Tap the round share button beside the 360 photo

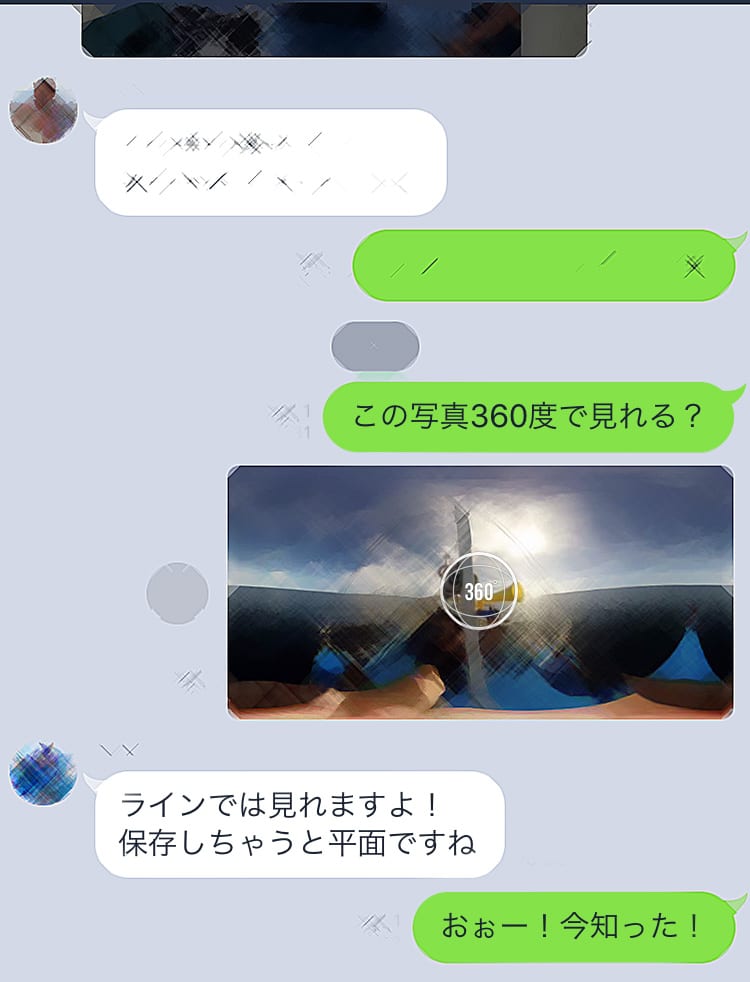(x=177, y=593)
